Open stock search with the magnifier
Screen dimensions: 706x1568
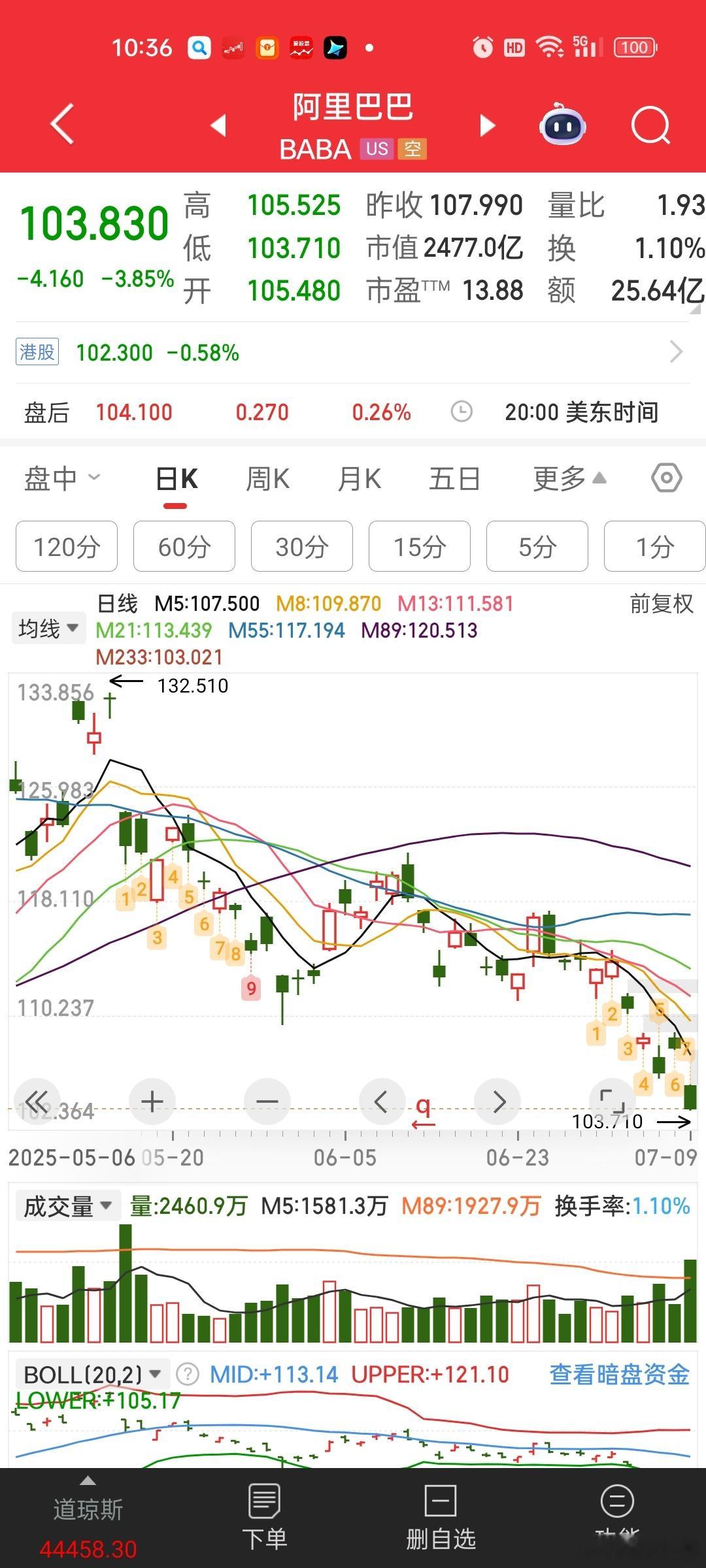tap(650, 125)
